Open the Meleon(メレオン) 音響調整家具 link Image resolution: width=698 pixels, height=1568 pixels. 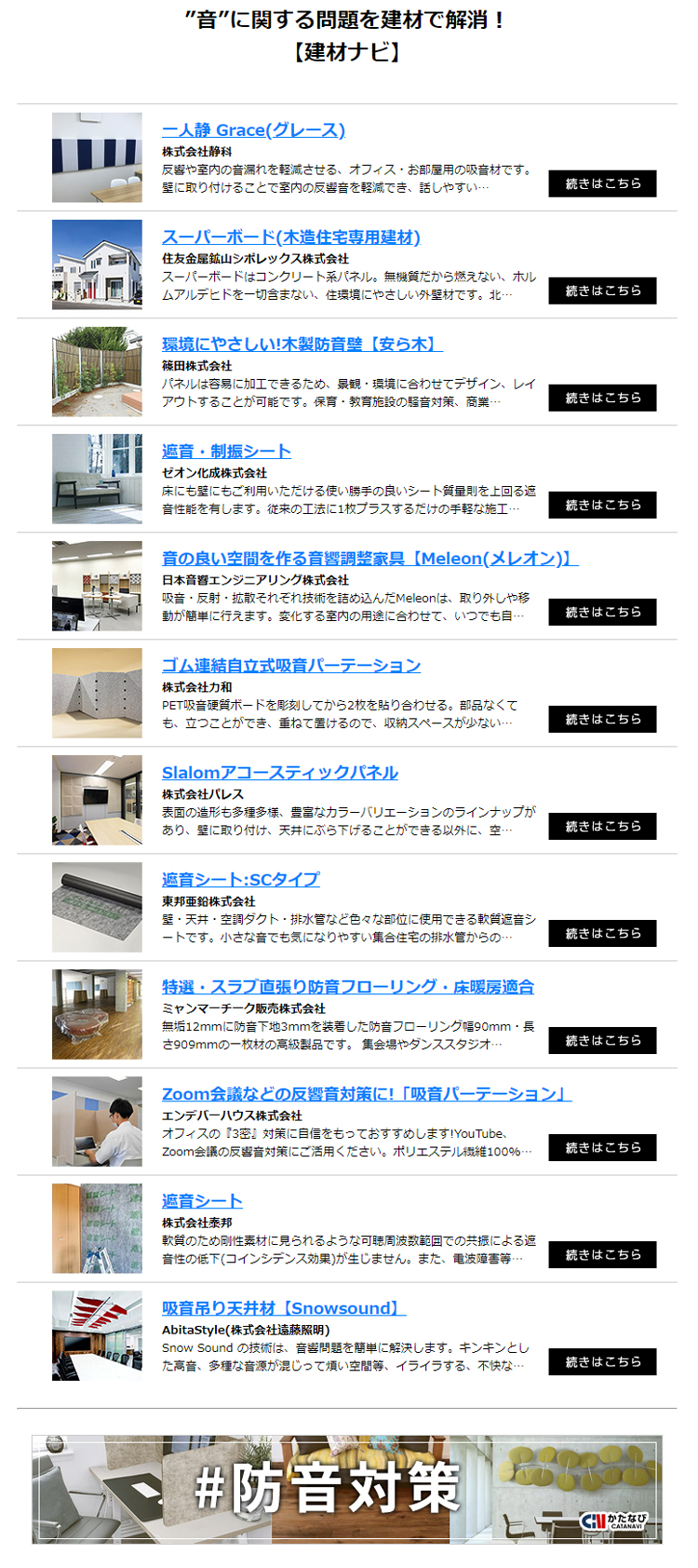369,559
